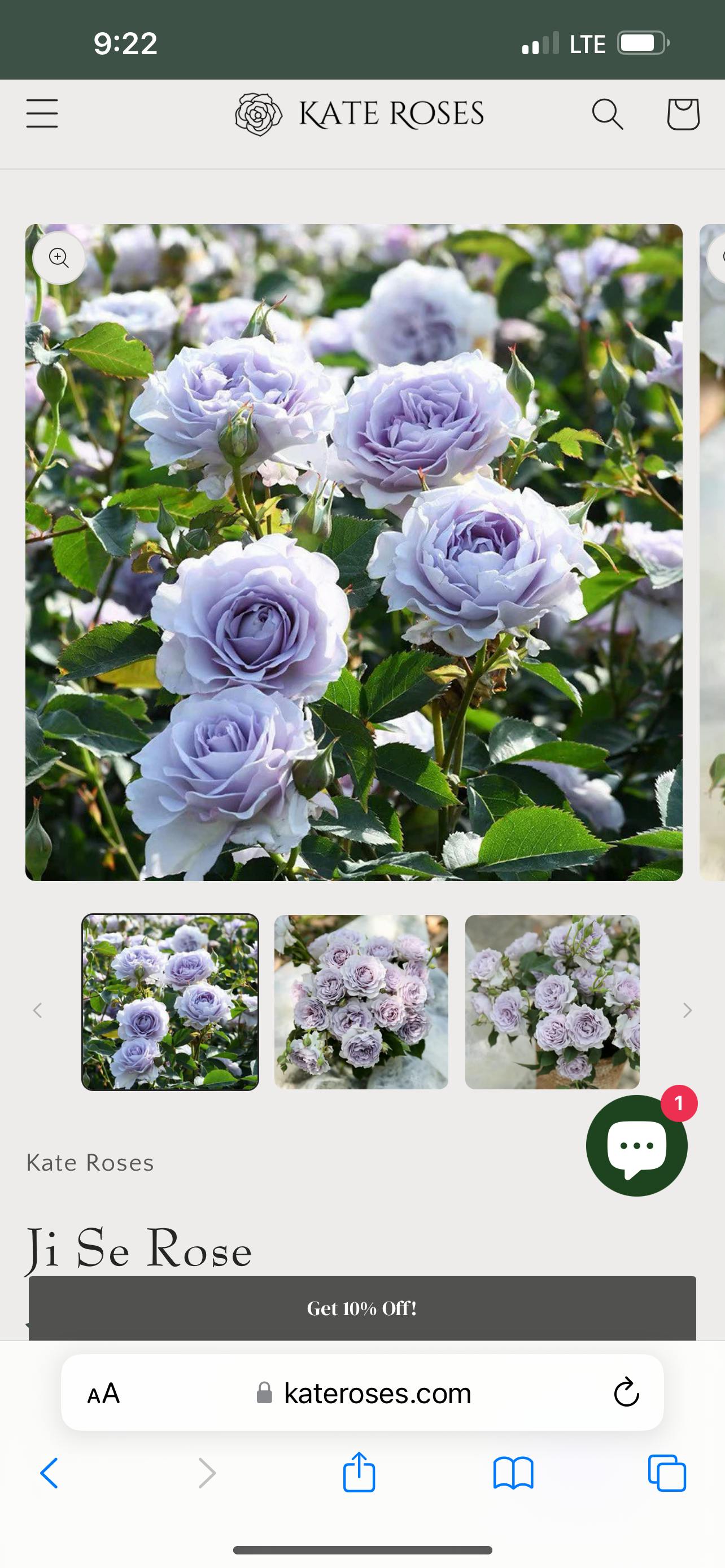Viewport: 725px width, 1568px height.
Task: Select the third potted rose thumbnail
Action: click(x=552, y=1002)
